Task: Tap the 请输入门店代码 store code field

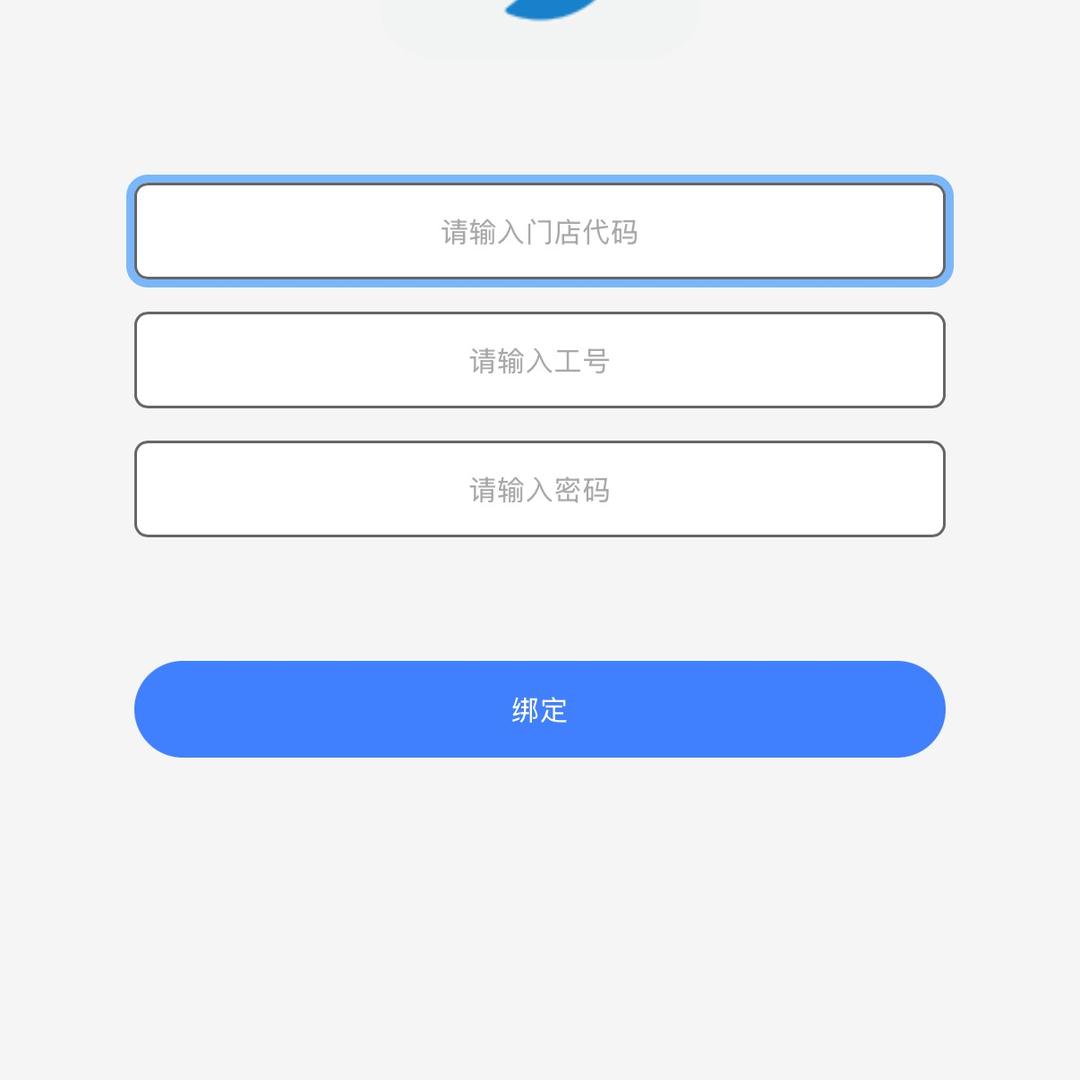Action: [540, 231]
